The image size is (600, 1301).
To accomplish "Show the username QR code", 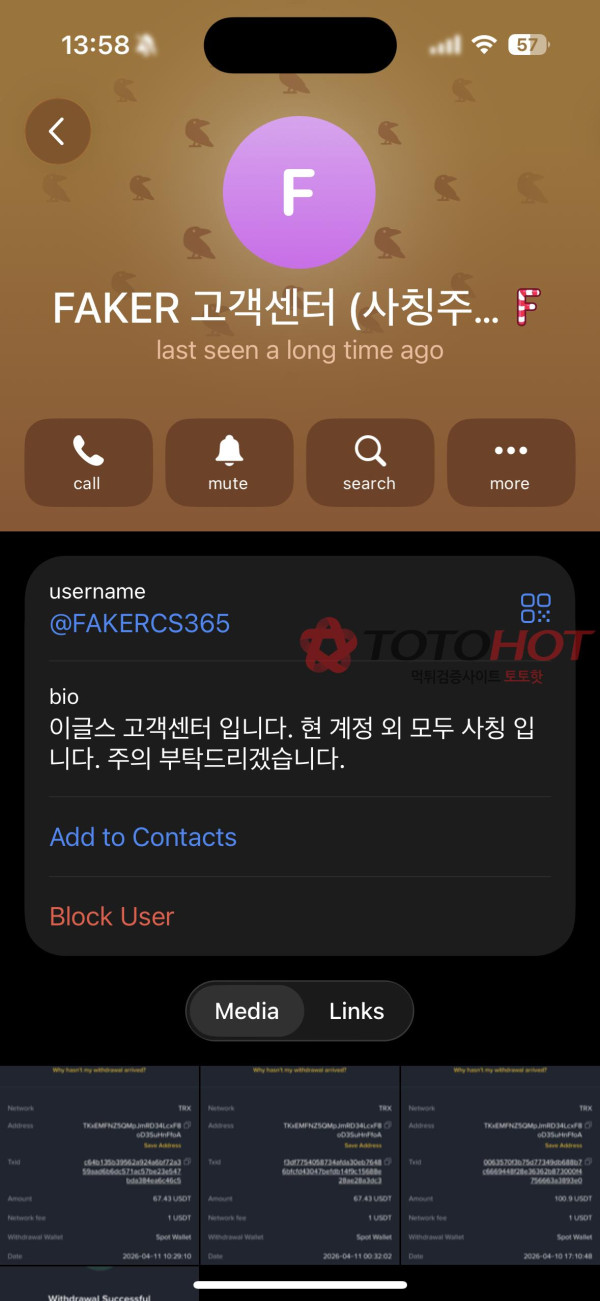I will [535, 608].
